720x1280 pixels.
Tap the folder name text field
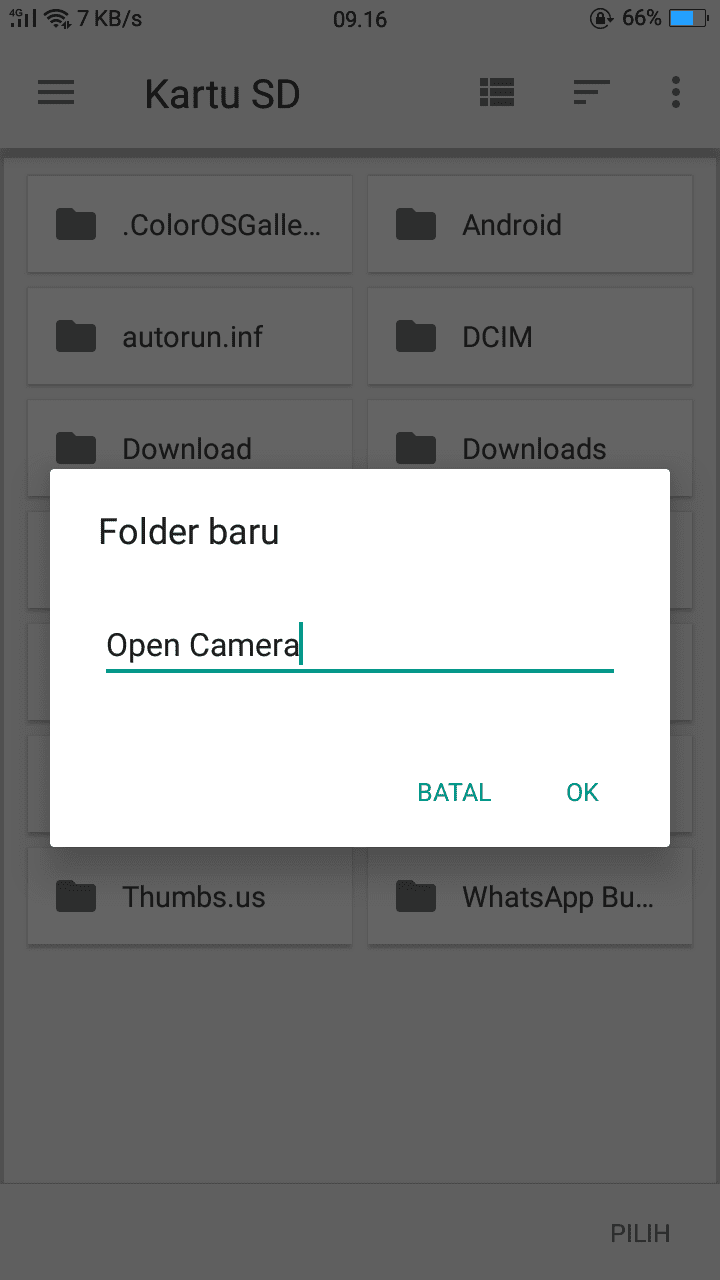pyautogui.click(x=360, y=646)
